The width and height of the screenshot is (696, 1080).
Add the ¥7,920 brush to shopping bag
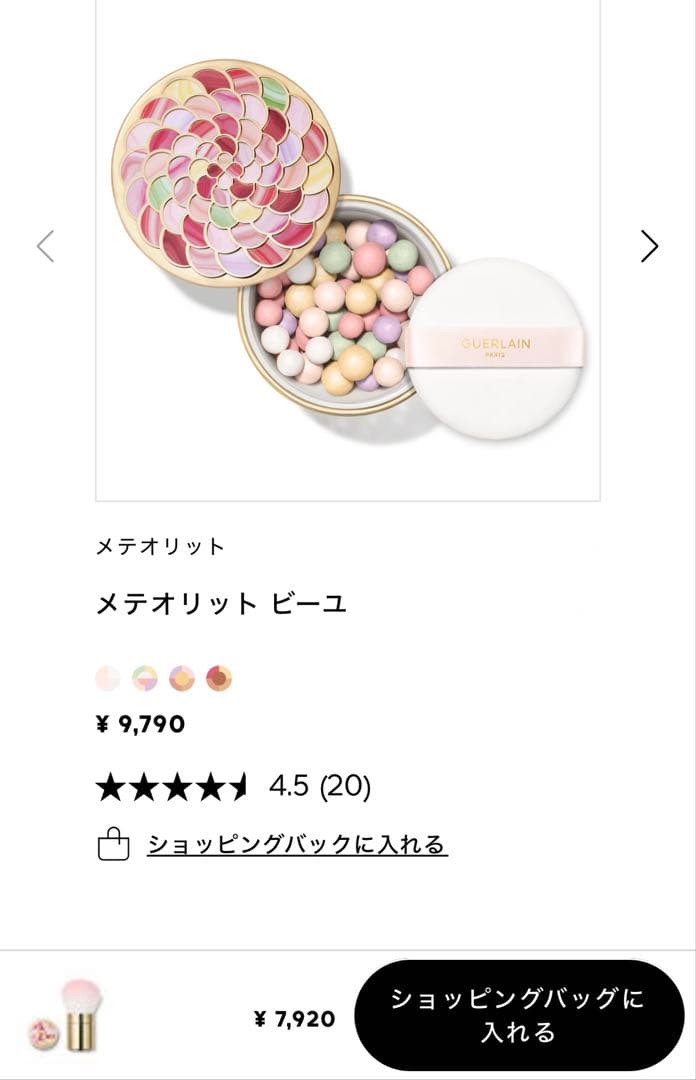tap(518, 1015)
